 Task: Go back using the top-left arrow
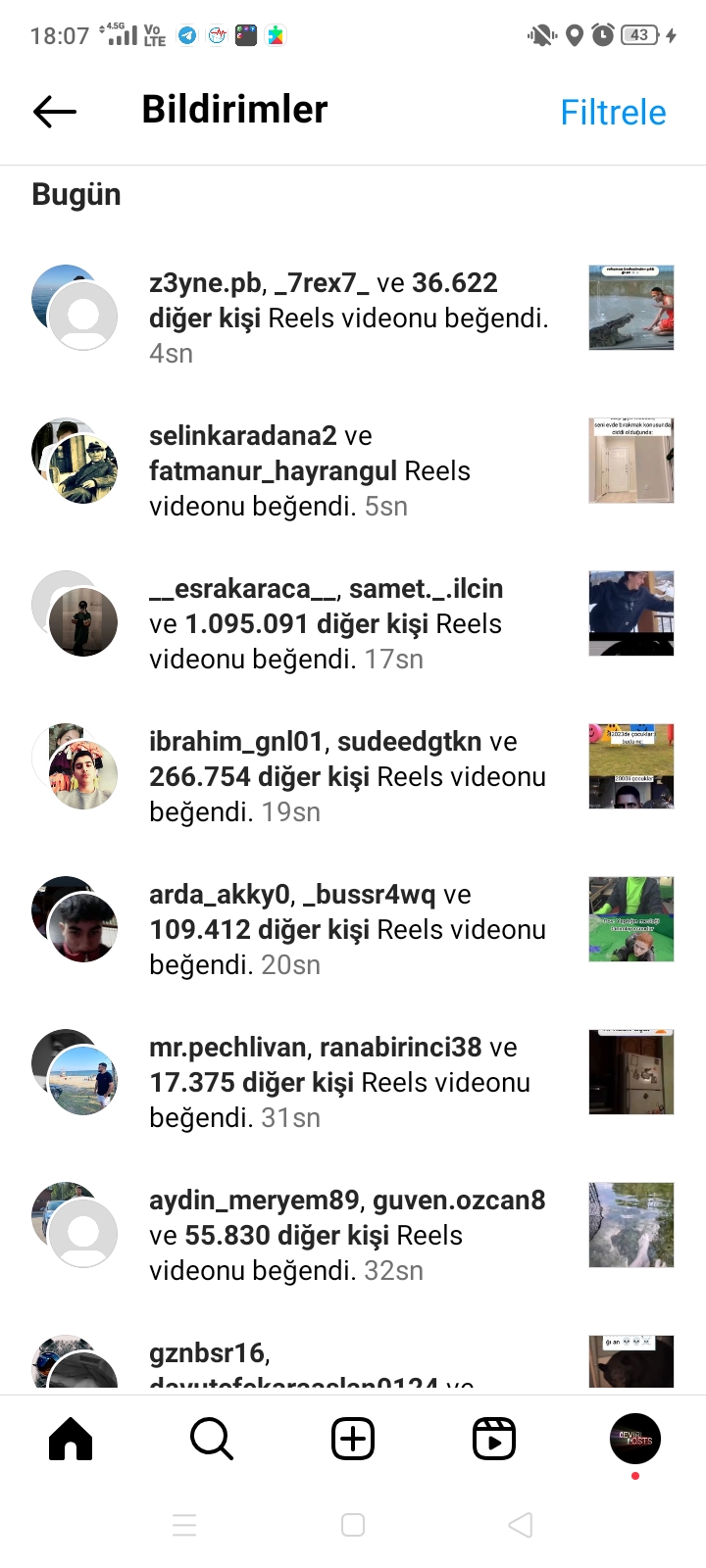coord(55,112)
